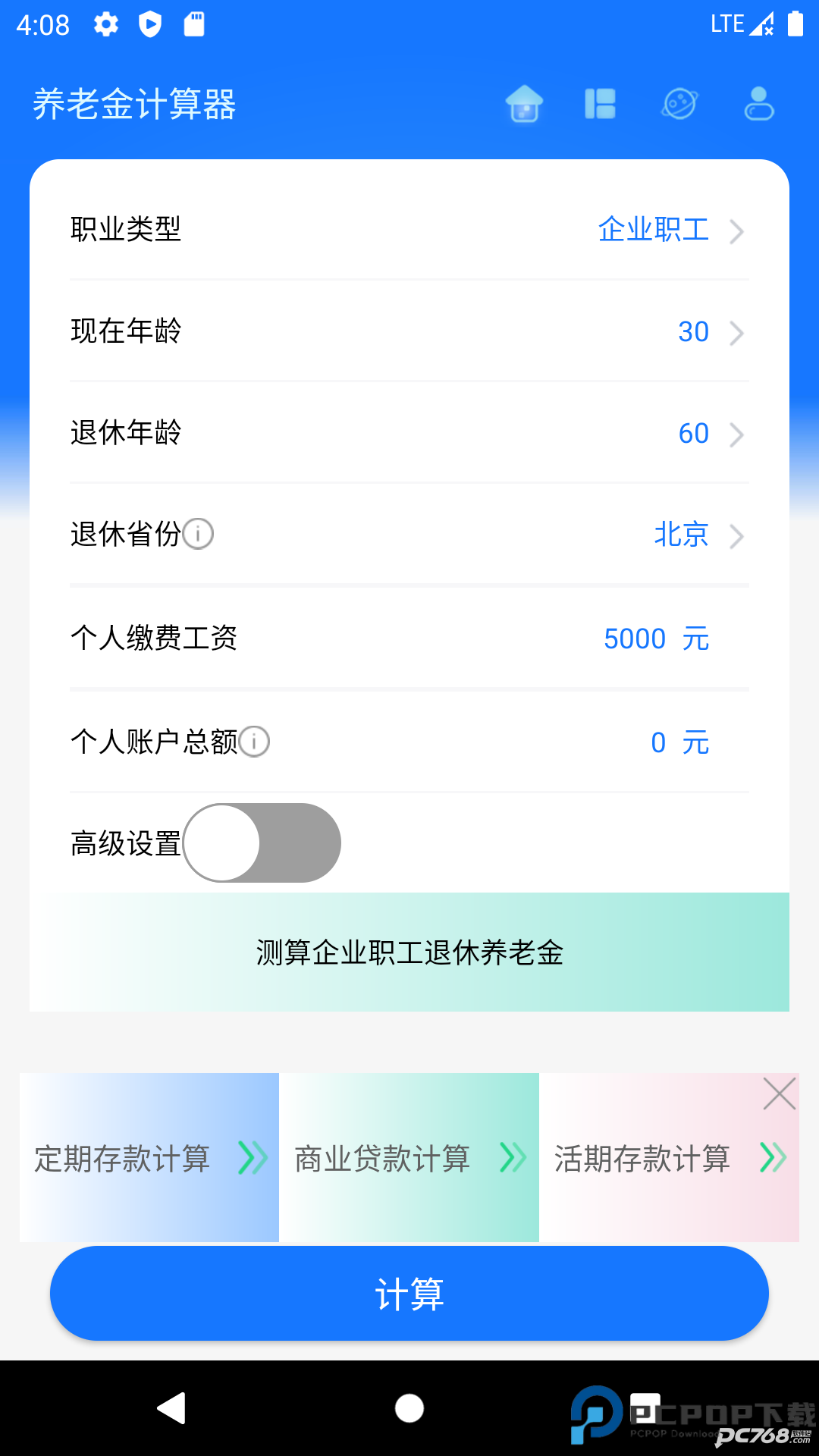Screen dimensions: 819x1456
Task: Open the 现在年龄 picker chevron
Action: pyautogui.click(x=736, y=333)
